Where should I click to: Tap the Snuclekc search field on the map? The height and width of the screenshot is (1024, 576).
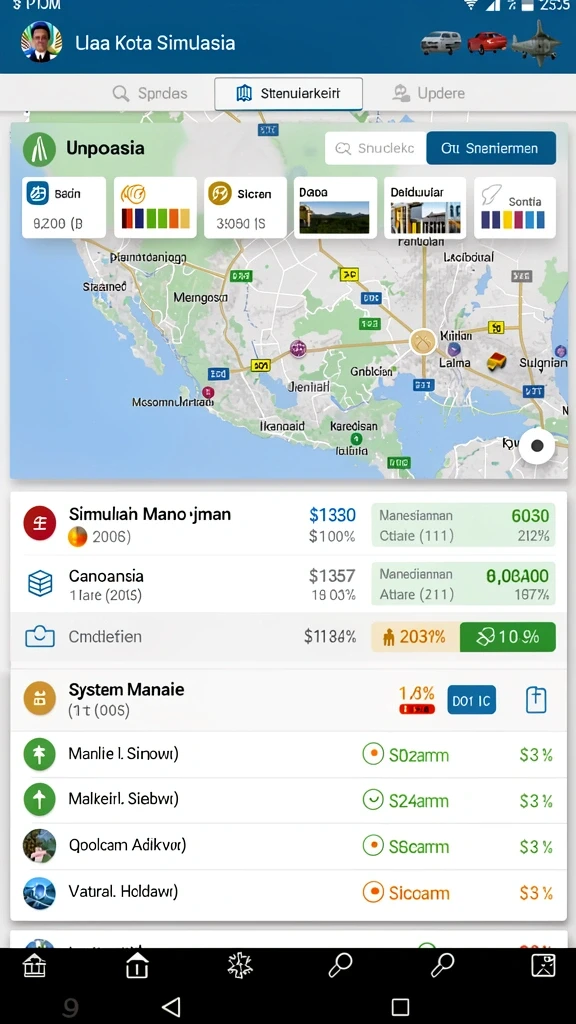tap(376, 148)
